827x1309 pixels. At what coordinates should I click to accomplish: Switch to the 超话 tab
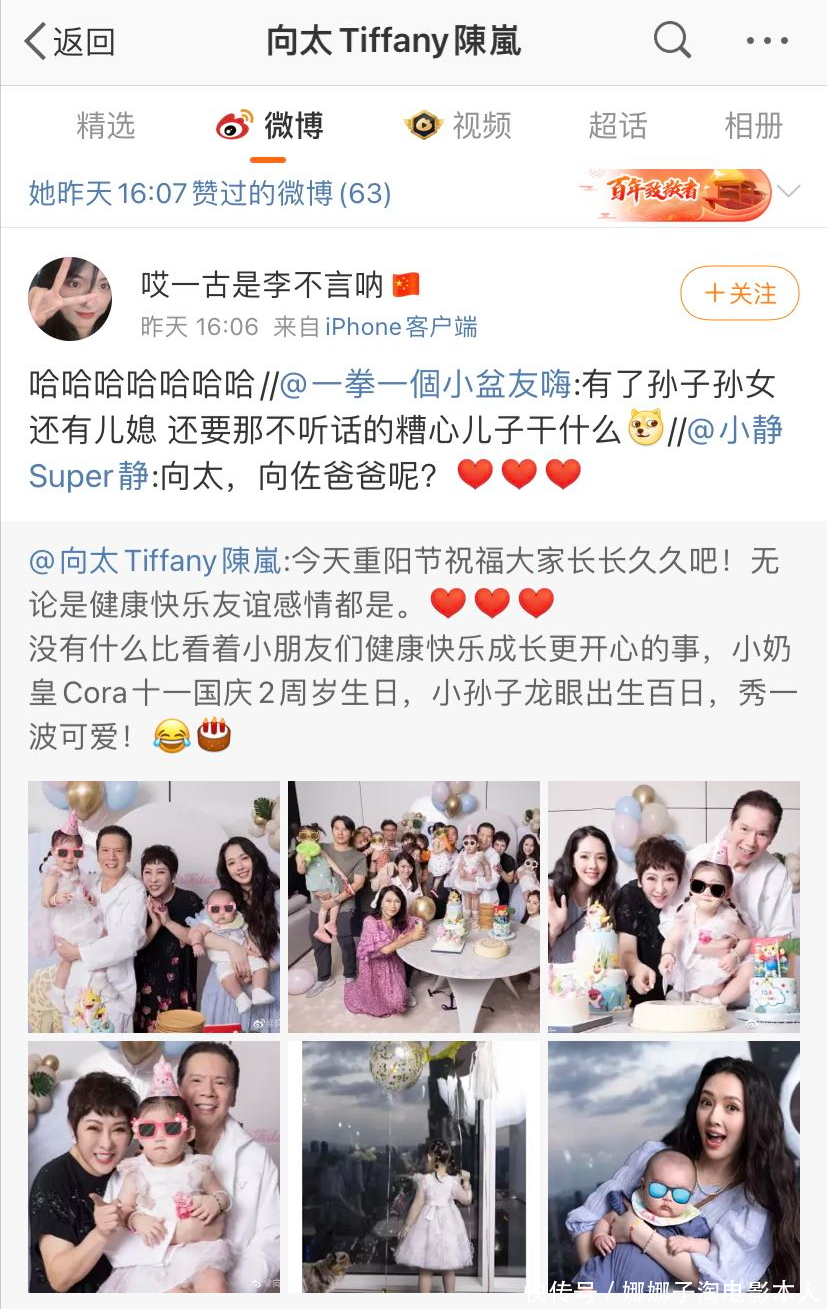pos(617,126)
